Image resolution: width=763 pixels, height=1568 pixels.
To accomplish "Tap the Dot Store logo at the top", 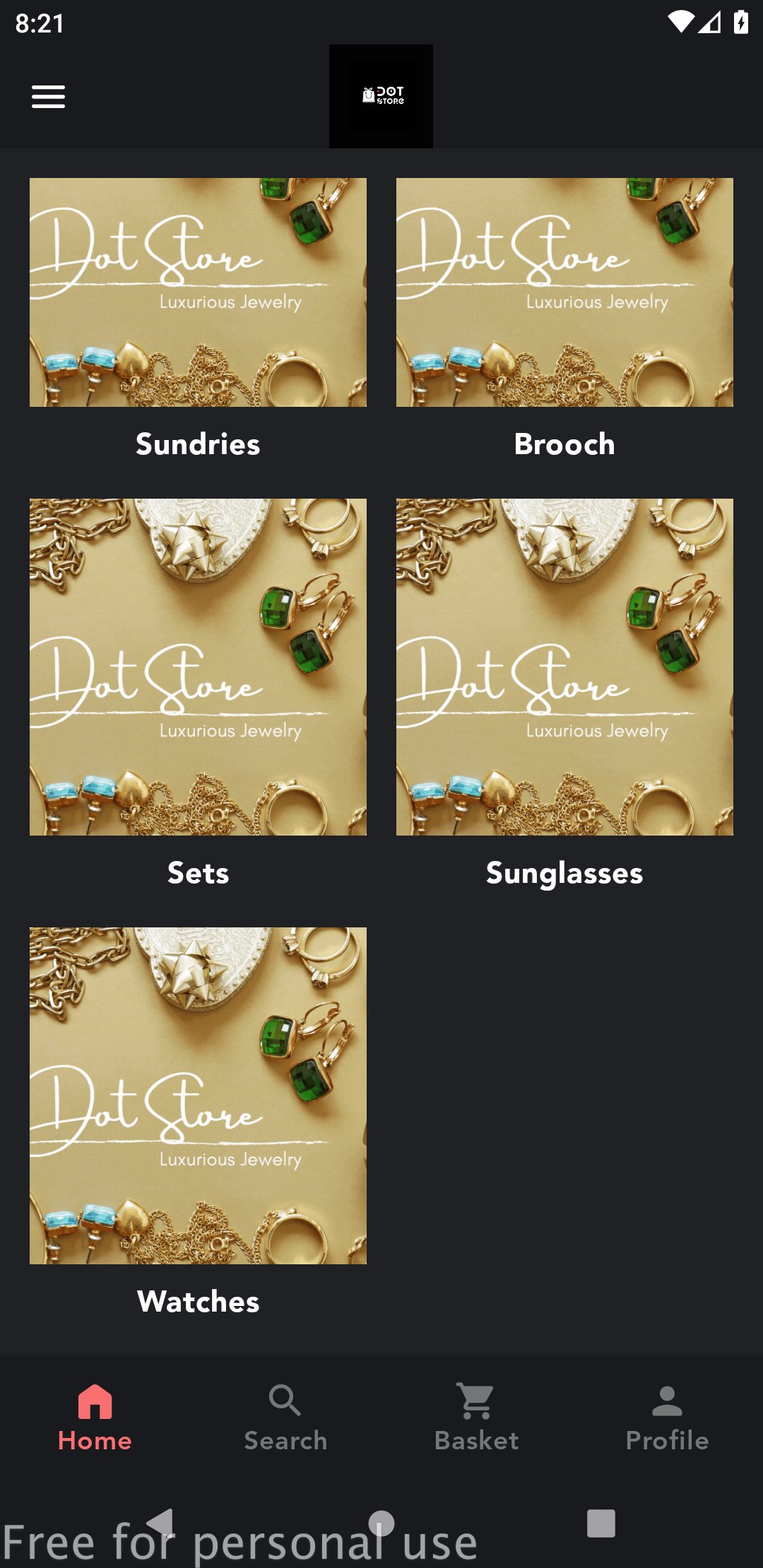I will (381, 96).
